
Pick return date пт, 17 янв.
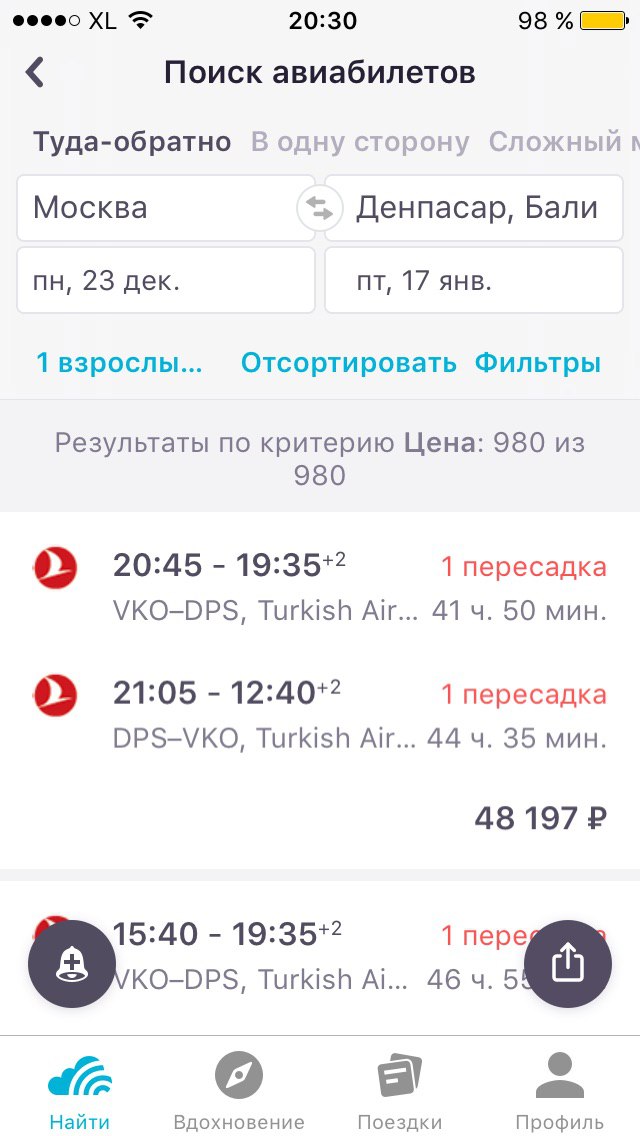(473, 280)
